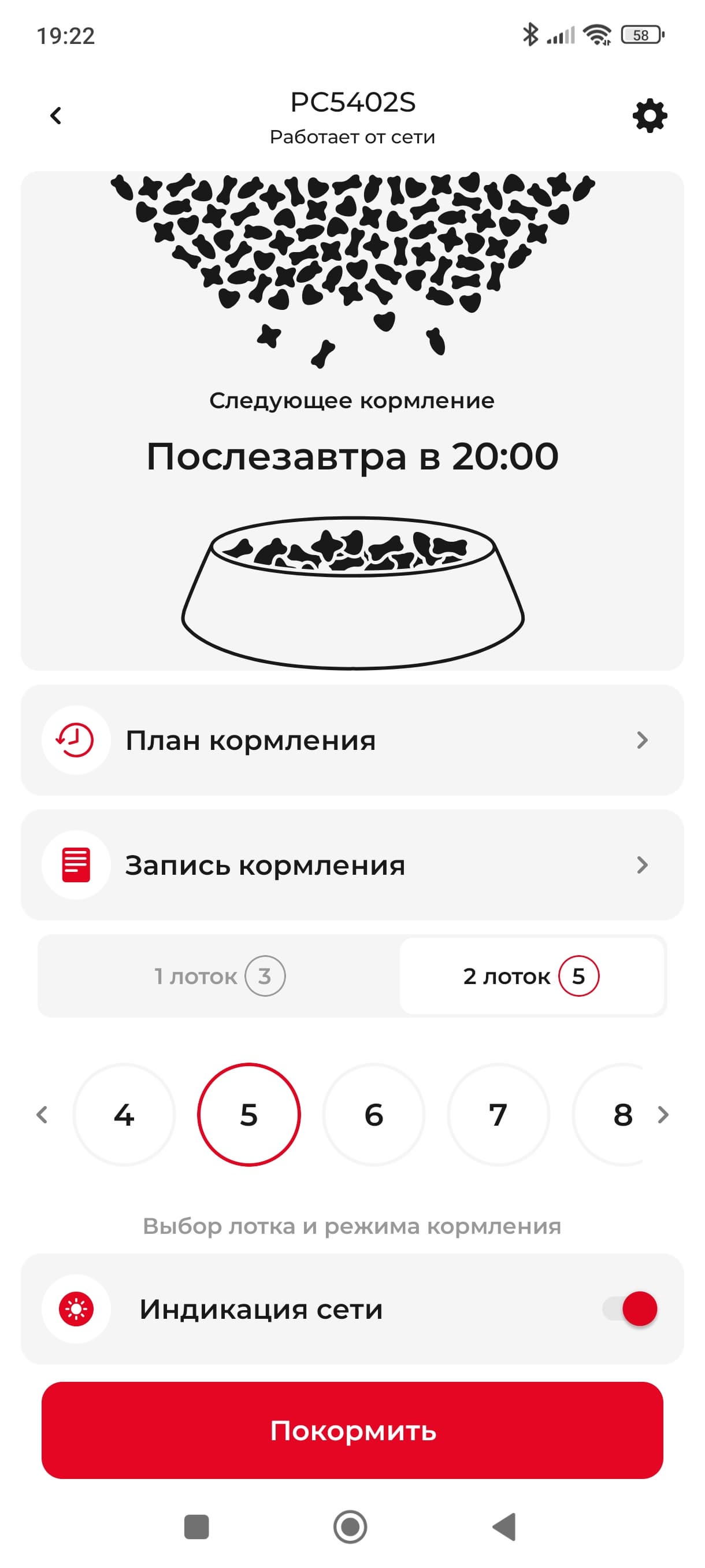Switch to the 1 лоток tab
This screenshot has width=705, height=1568.
pyautogui.click(x=219, y=977)
